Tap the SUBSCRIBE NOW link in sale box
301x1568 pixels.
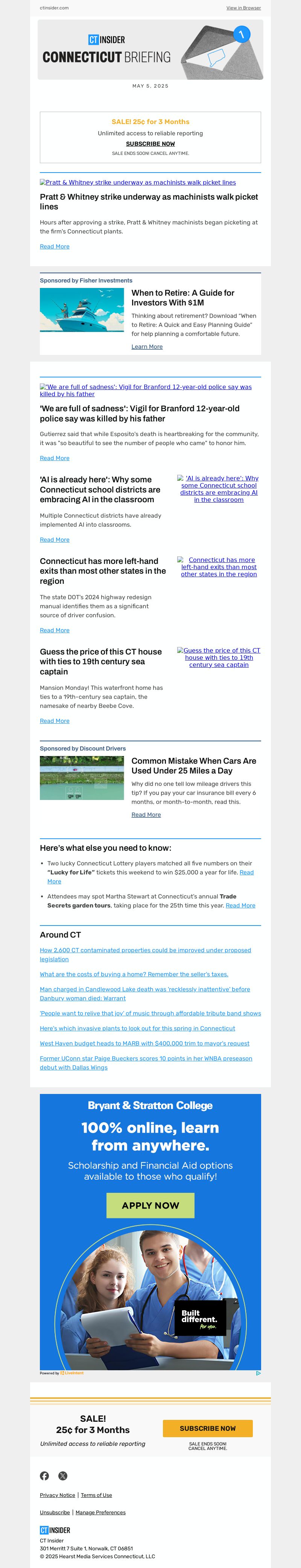150,144
